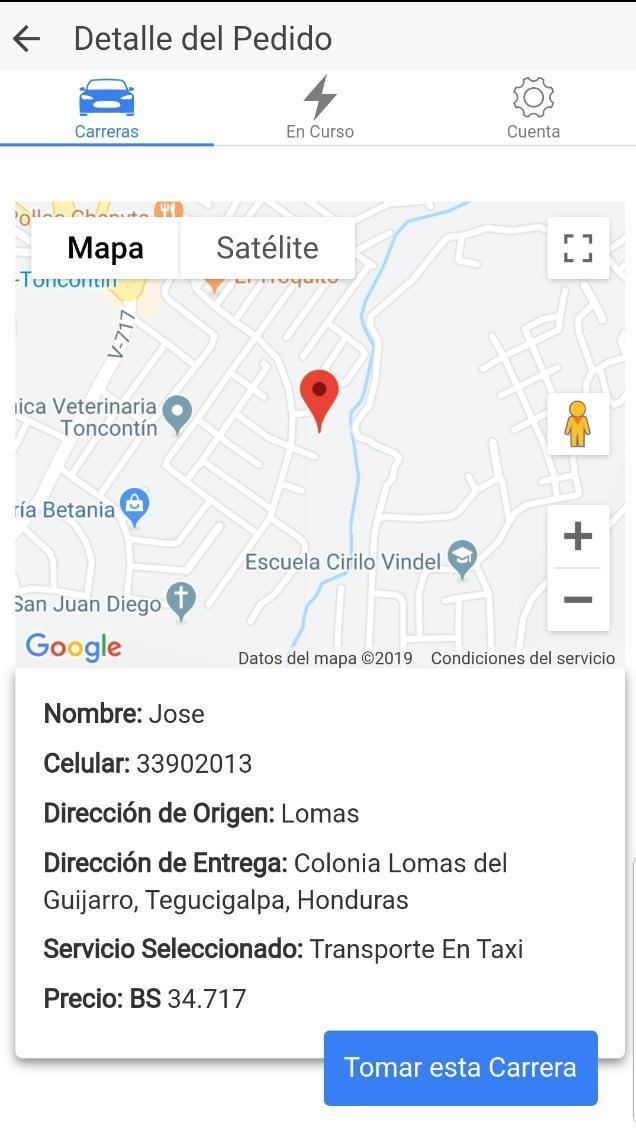This screenshot has width=636, height=1140.
Task: Go back using the arrow icon
Action: click(26, 39)
